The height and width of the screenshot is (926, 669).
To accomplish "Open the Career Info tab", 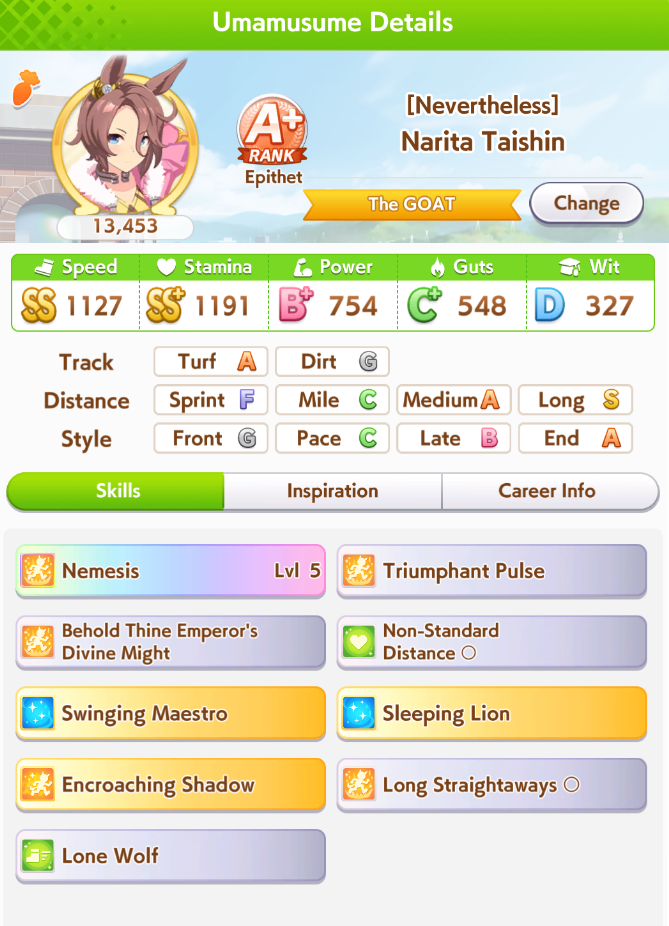I will pyautogui.click(x=549, y=491).
